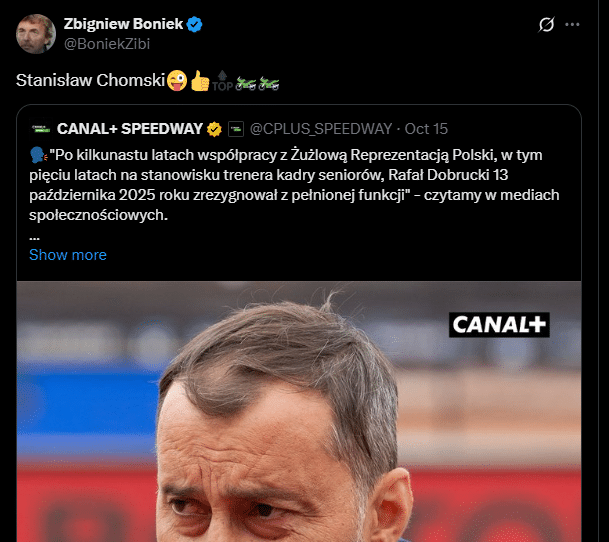Expand the quoted post with Show more
The height and width of the screenshot is (542, 609).
click(x=68, y=254)
